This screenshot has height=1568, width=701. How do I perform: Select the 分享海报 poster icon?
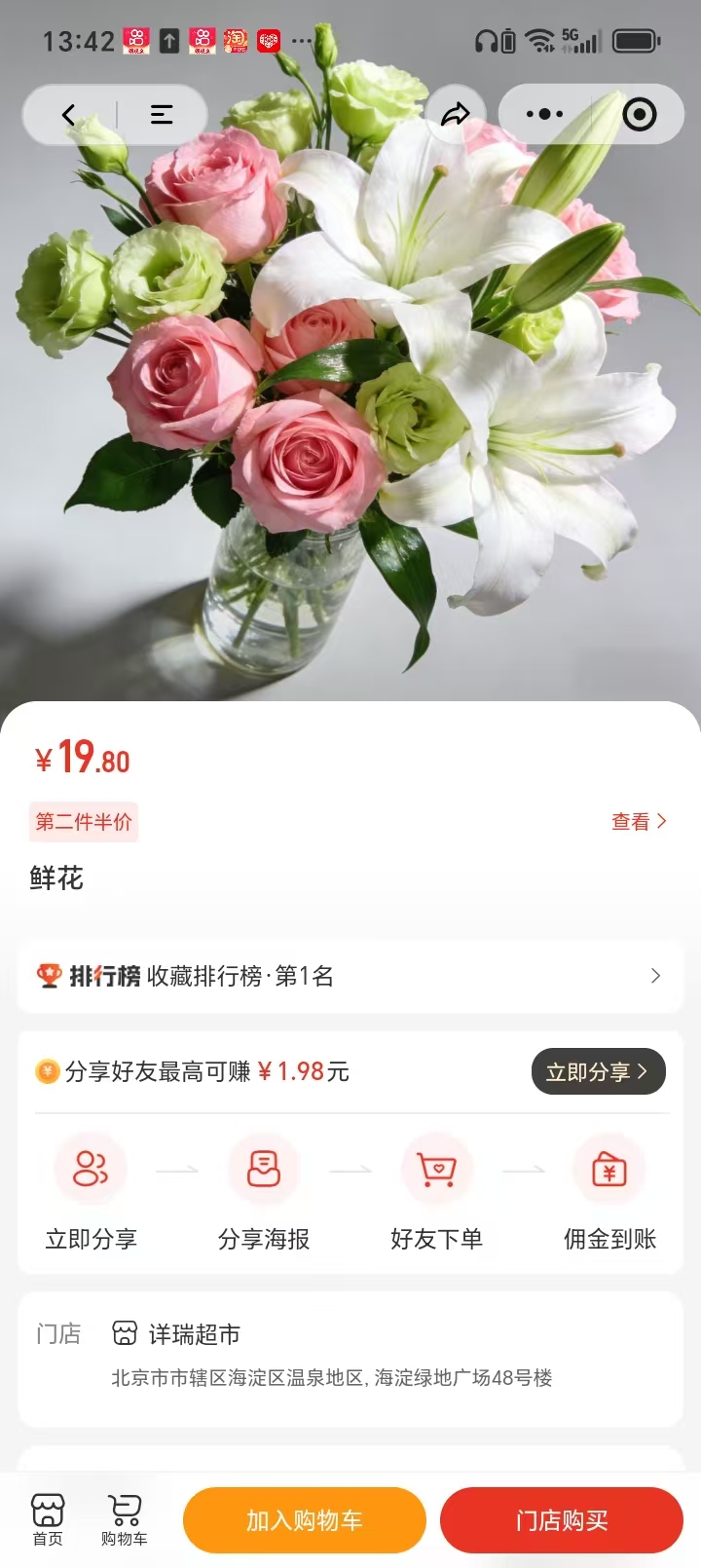click(x=265, y=1170)
